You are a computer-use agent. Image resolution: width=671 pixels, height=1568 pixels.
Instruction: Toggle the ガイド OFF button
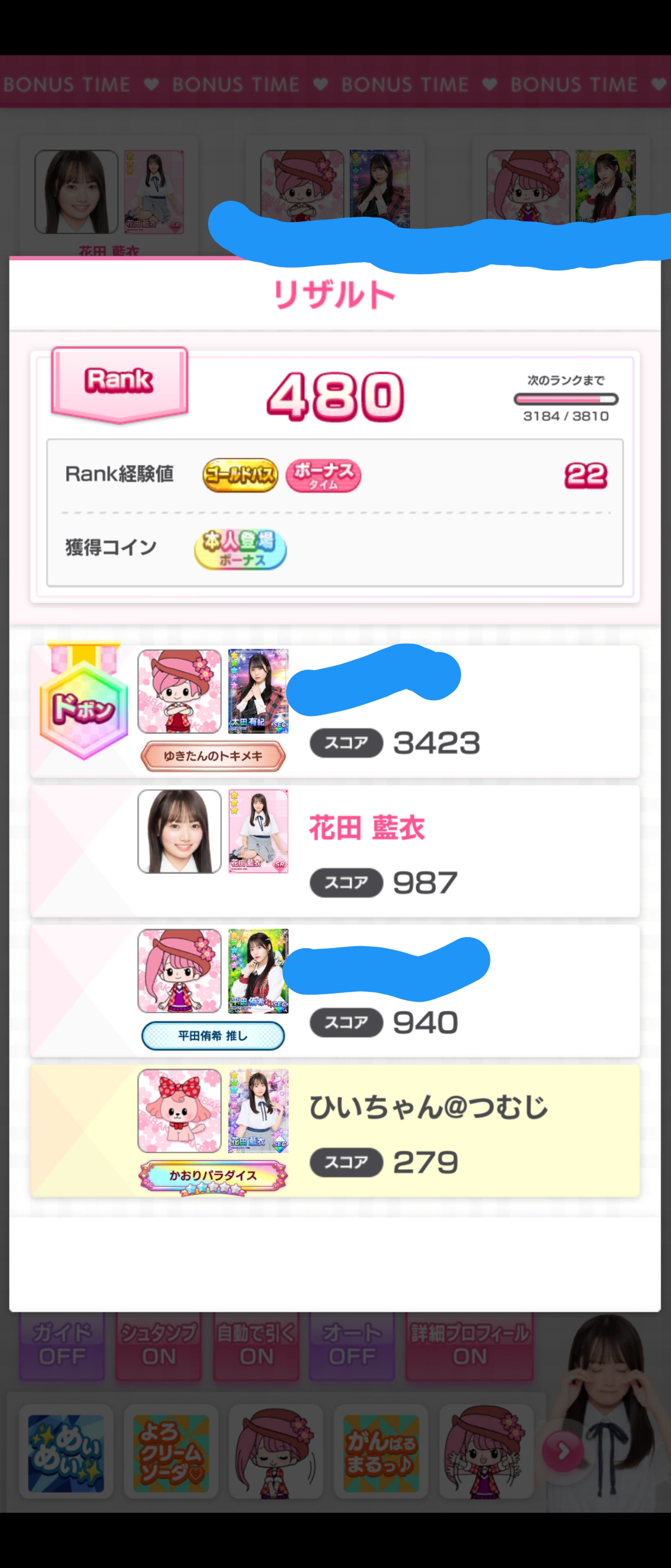[x=61, y=1346]
